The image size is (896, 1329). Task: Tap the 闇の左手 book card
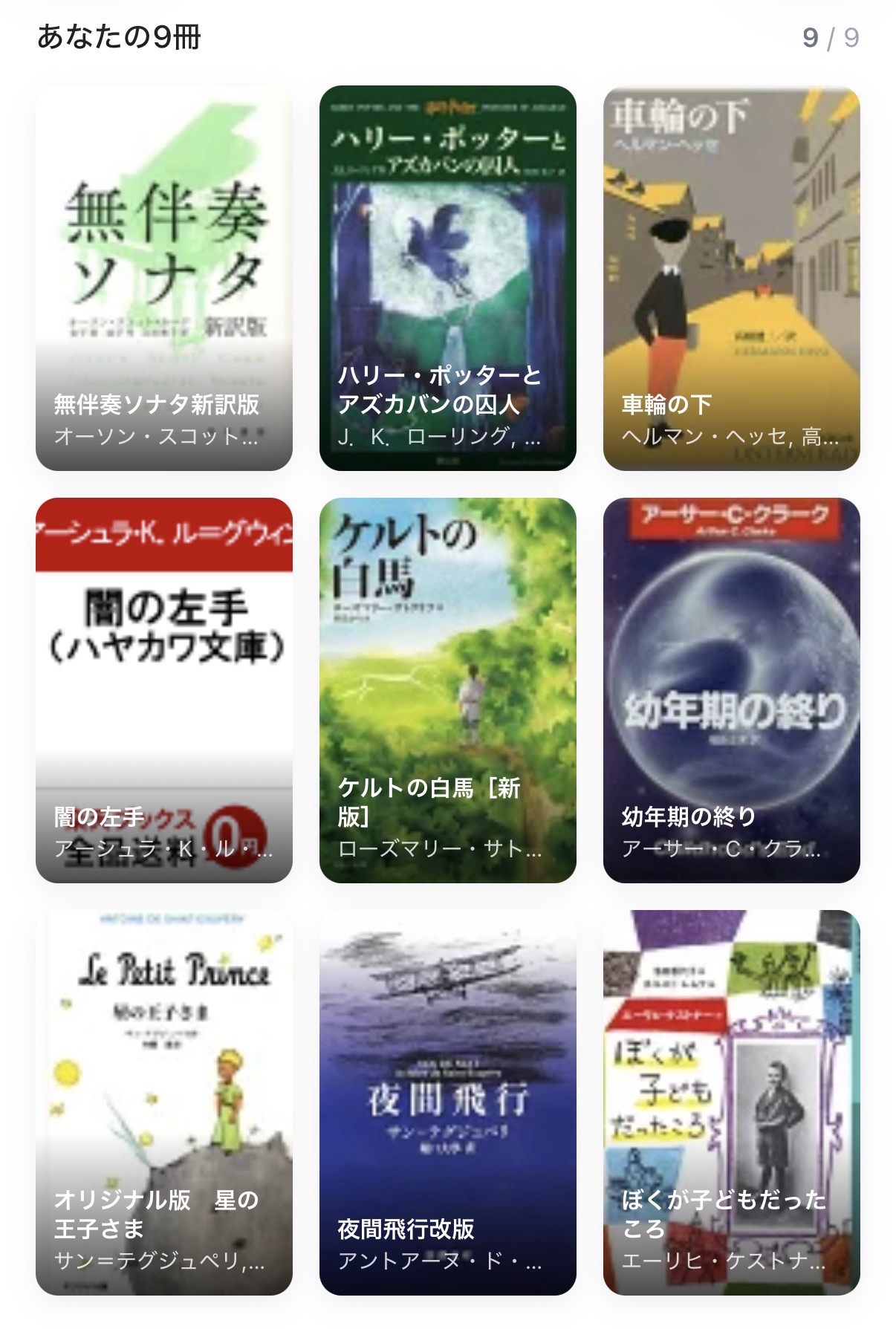click(163, 689)
